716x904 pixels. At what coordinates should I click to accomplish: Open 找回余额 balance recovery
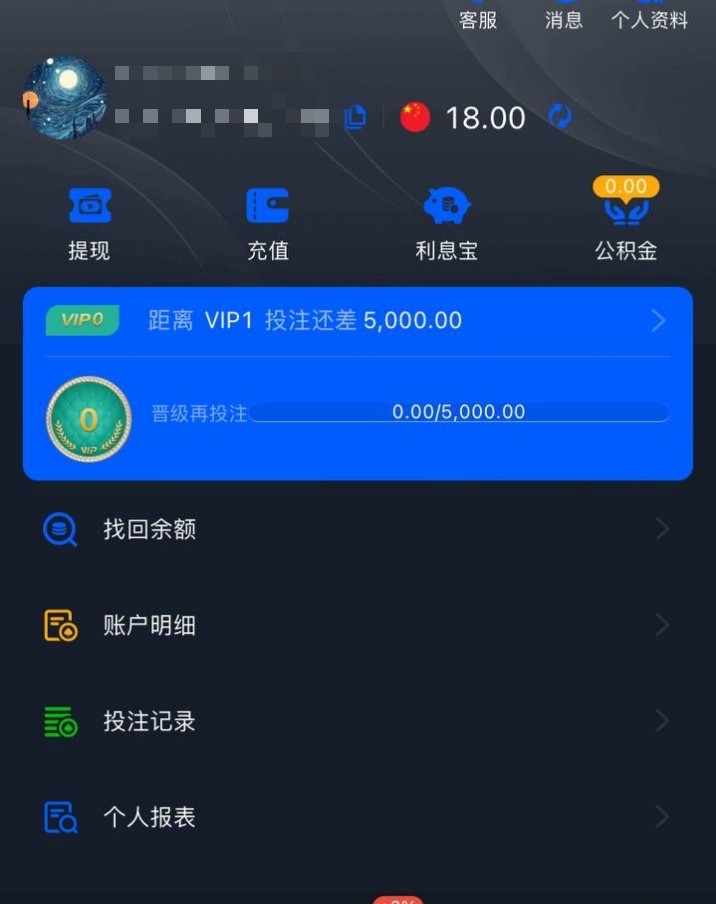358,529
